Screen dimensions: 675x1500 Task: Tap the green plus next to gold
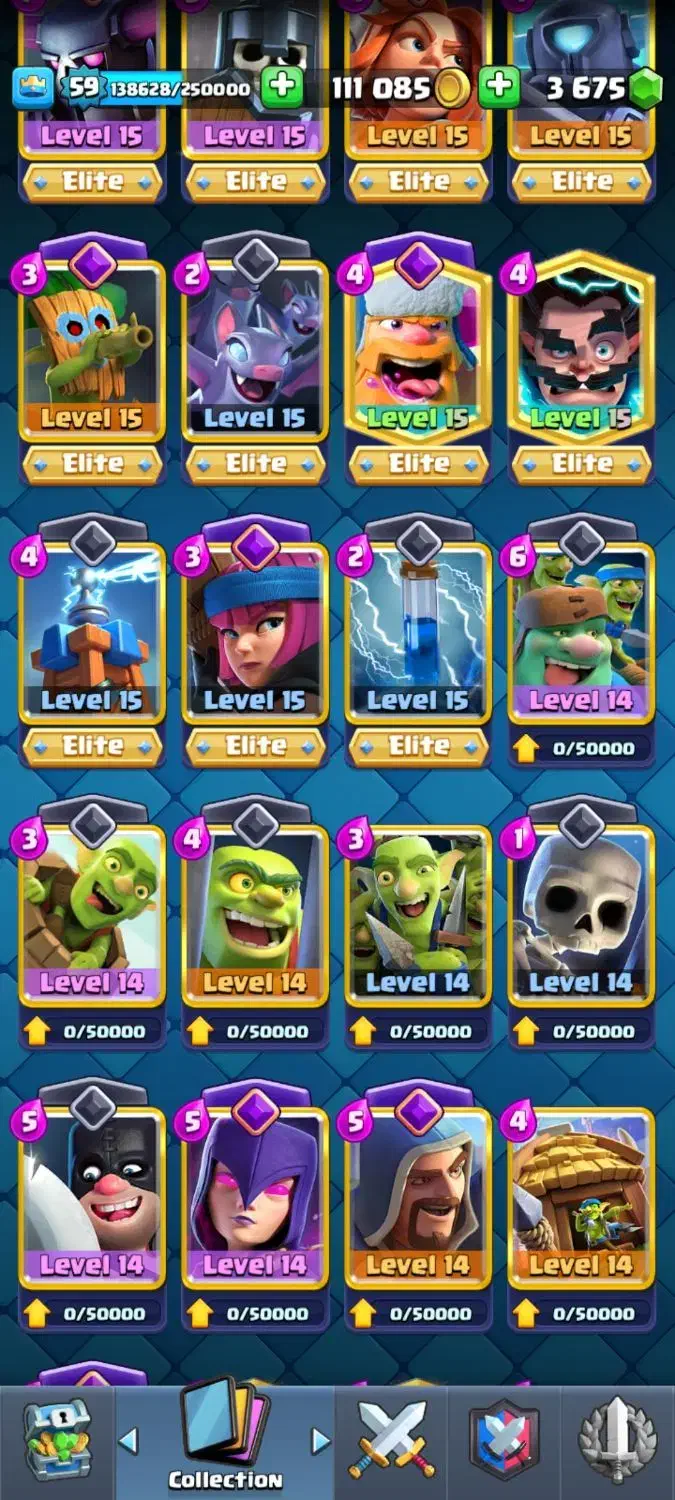click(282, 88)
